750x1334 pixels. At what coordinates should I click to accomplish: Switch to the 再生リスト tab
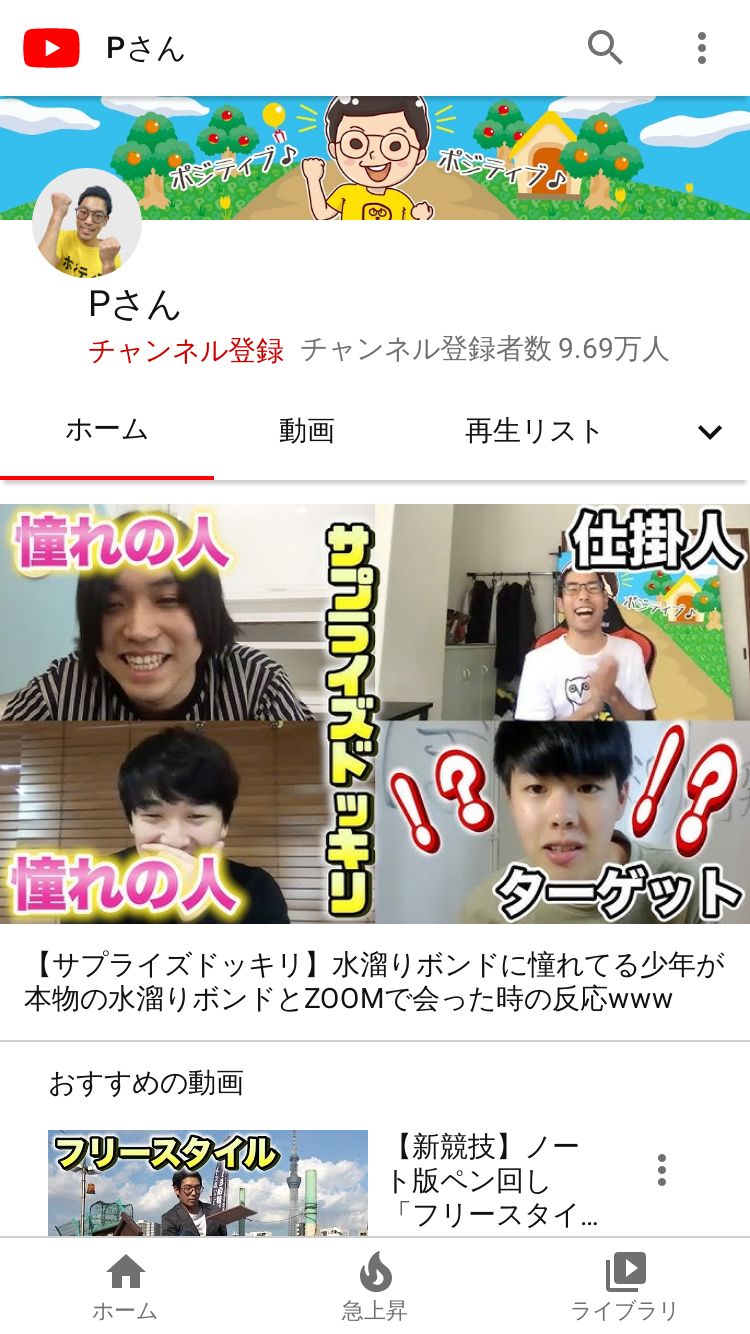[533, 431]
